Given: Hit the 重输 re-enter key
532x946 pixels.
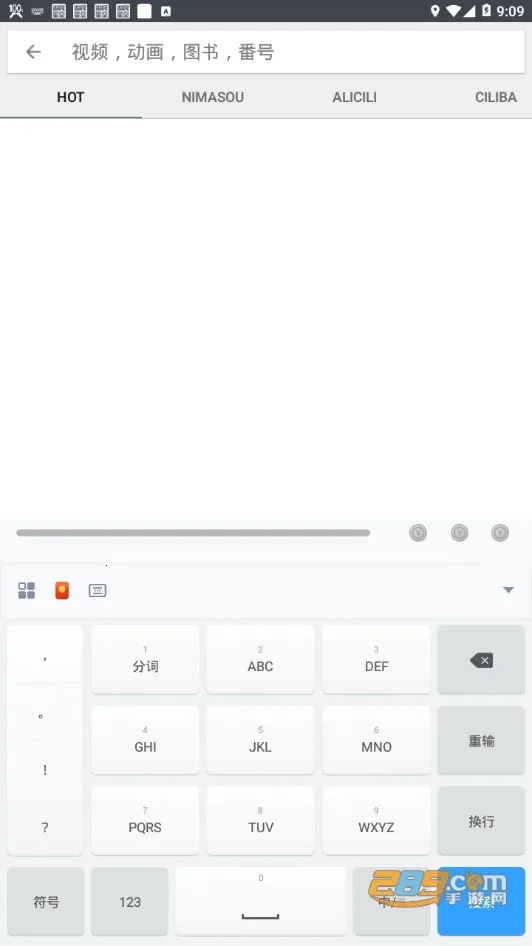Looking at the screenshot, I should (x=481, y=740).
